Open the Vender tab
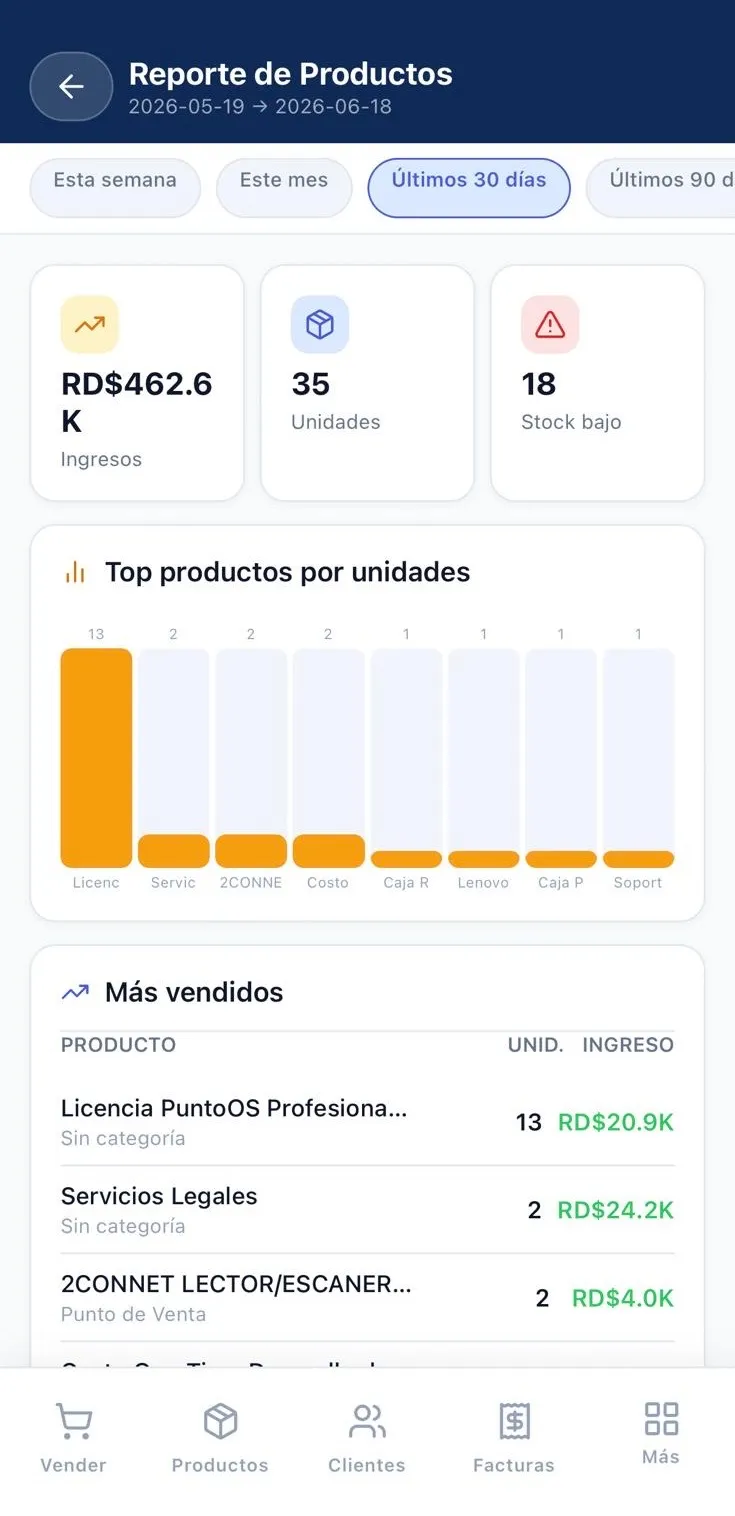This screenshot has height=1516, width=735. [73, 1438]
